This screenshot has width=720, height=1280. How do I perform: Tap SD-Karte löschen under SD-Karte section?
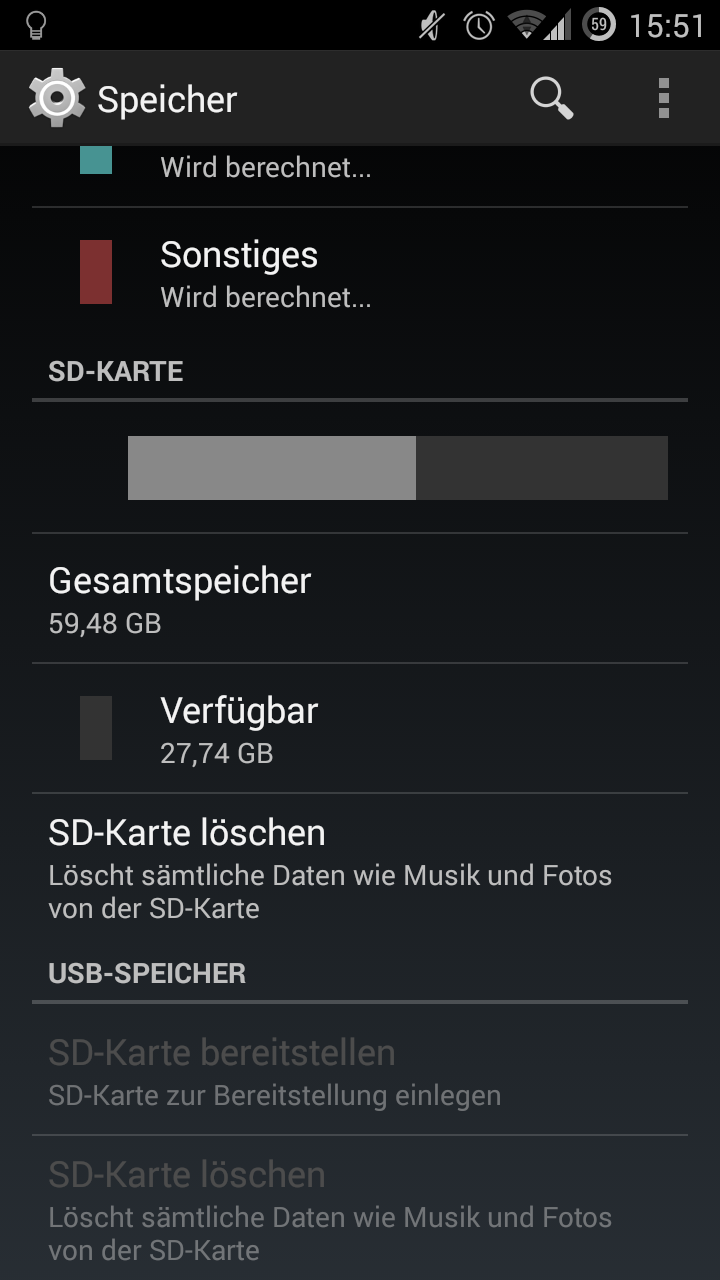point(360,868)
